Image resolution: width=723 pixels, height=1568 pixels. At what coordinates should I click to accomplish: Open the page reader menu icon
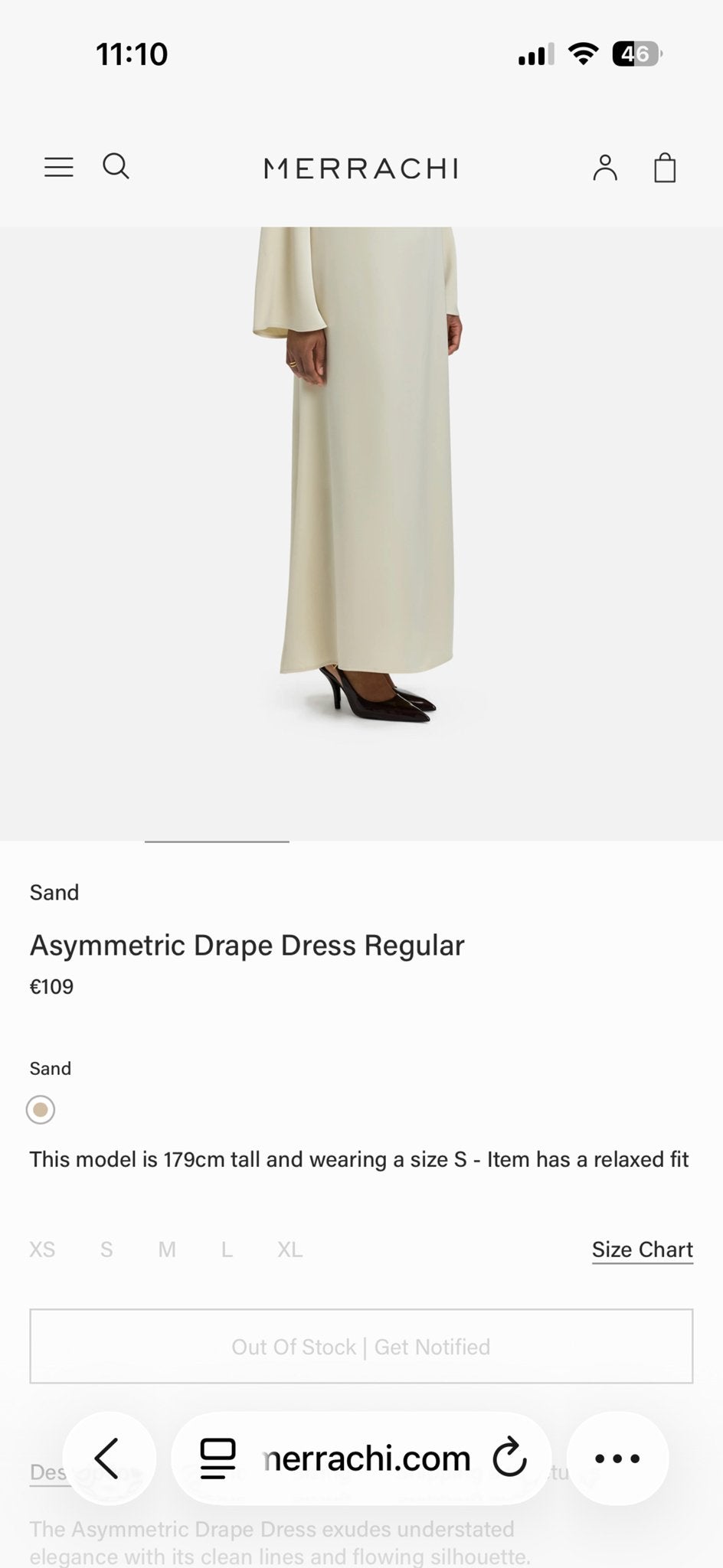[218, 1459]
